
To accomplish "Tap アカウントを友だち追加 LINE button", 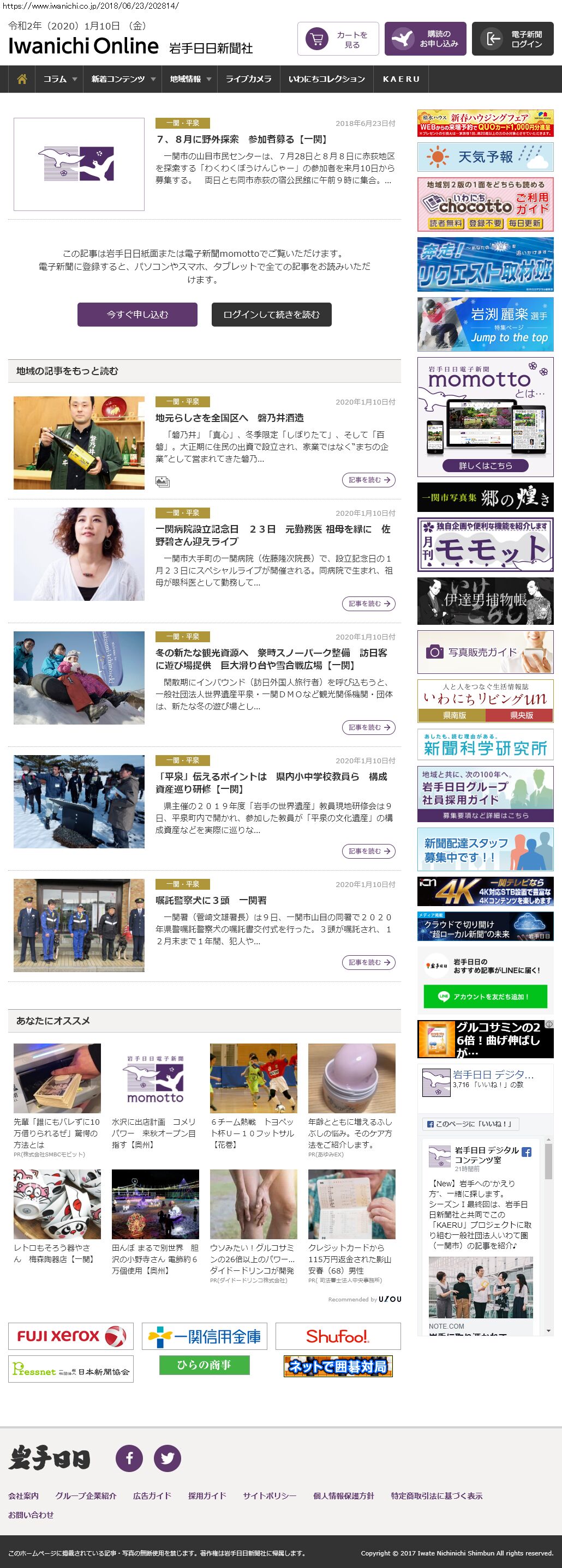I will [x=485, y=997].
